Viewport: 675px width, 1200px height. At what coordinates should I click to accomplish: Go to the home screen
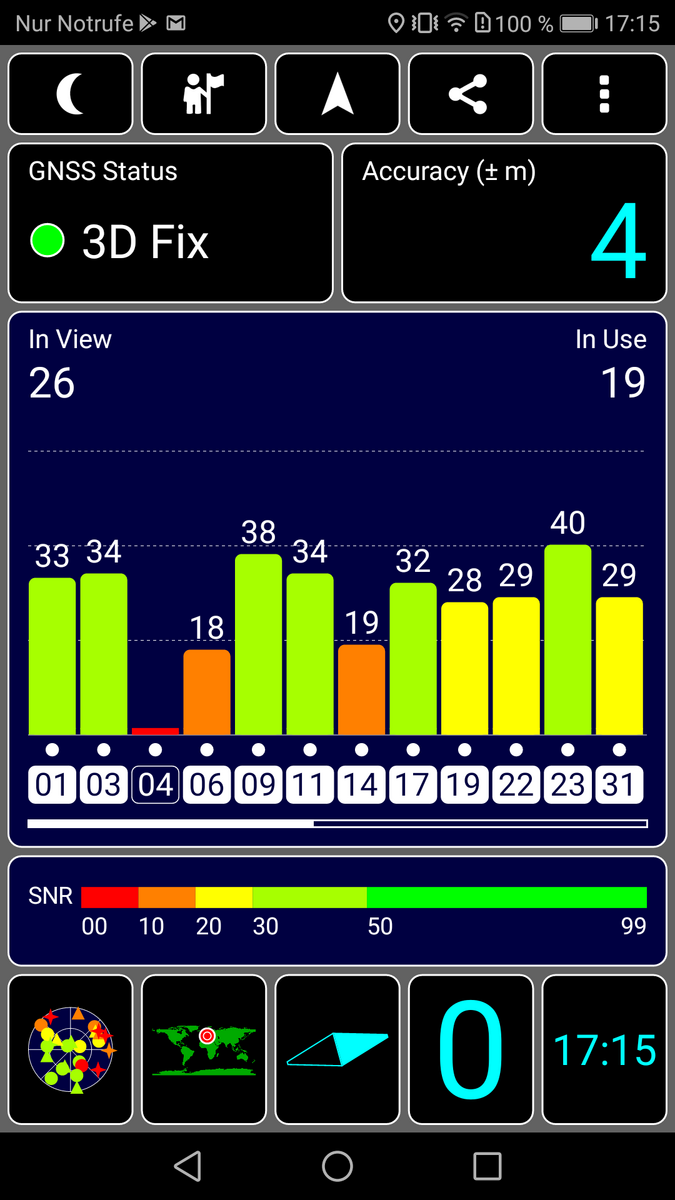pyautogui.click(x=337, y=1166)
